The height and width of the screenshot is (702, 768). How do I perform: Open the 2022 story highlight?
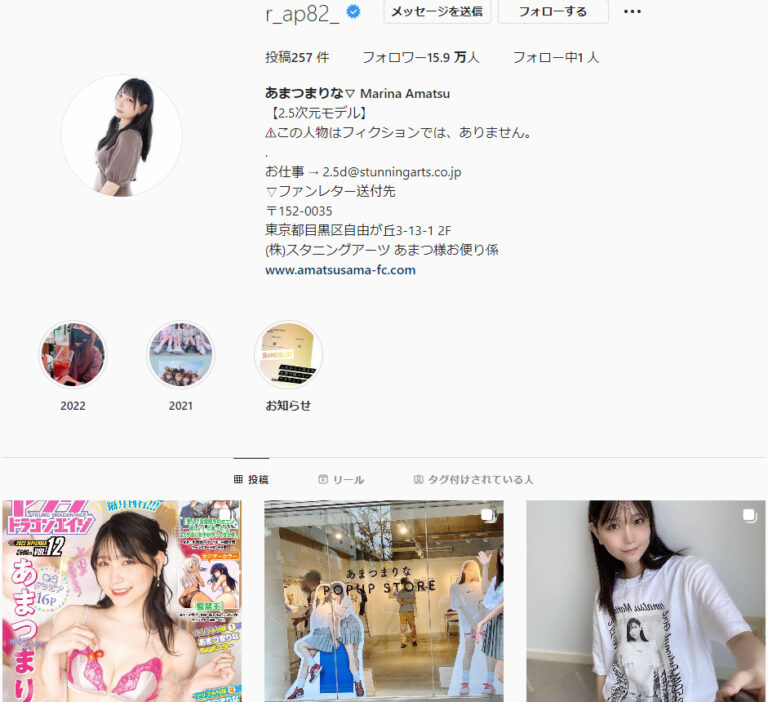73,355
